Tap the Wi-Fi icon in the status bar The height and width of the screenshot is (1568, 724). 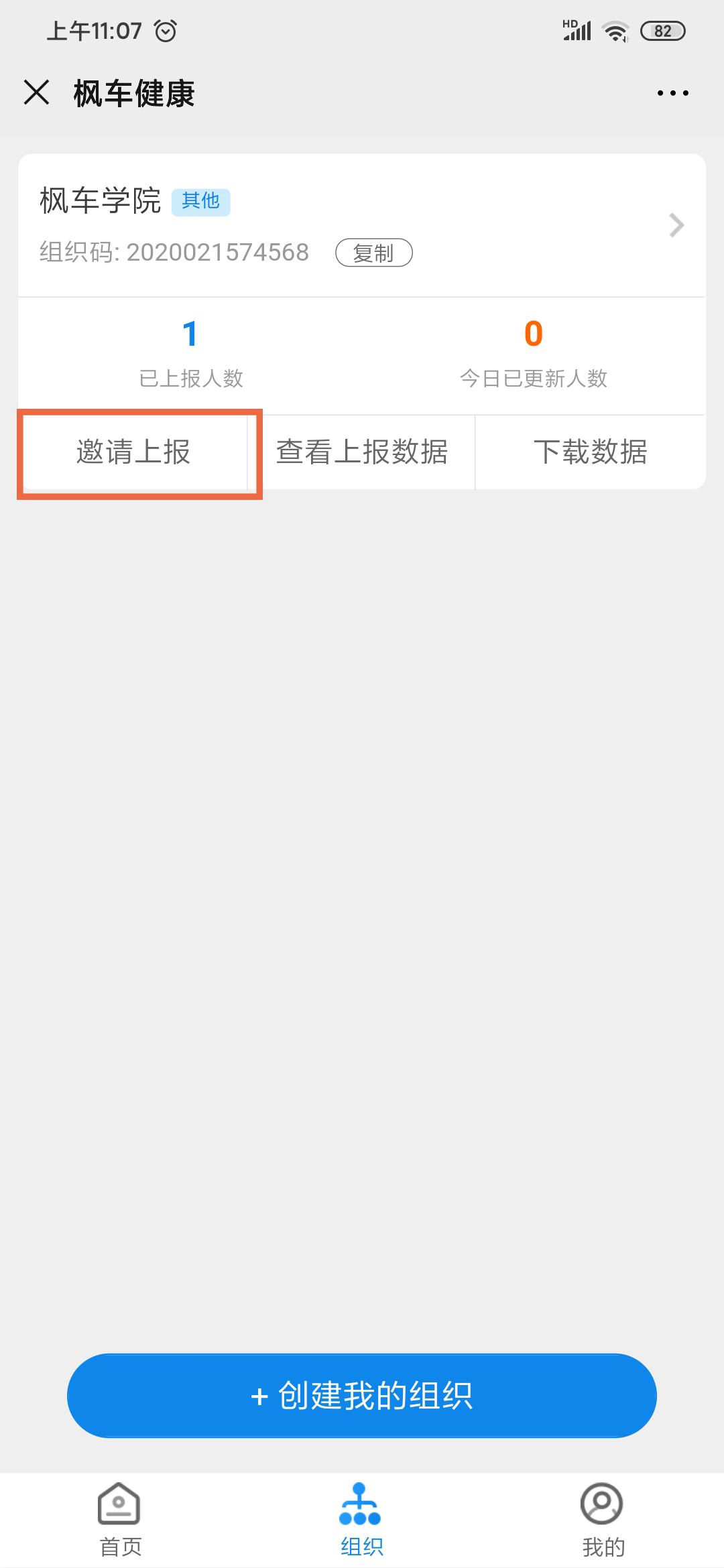[615, 30]
